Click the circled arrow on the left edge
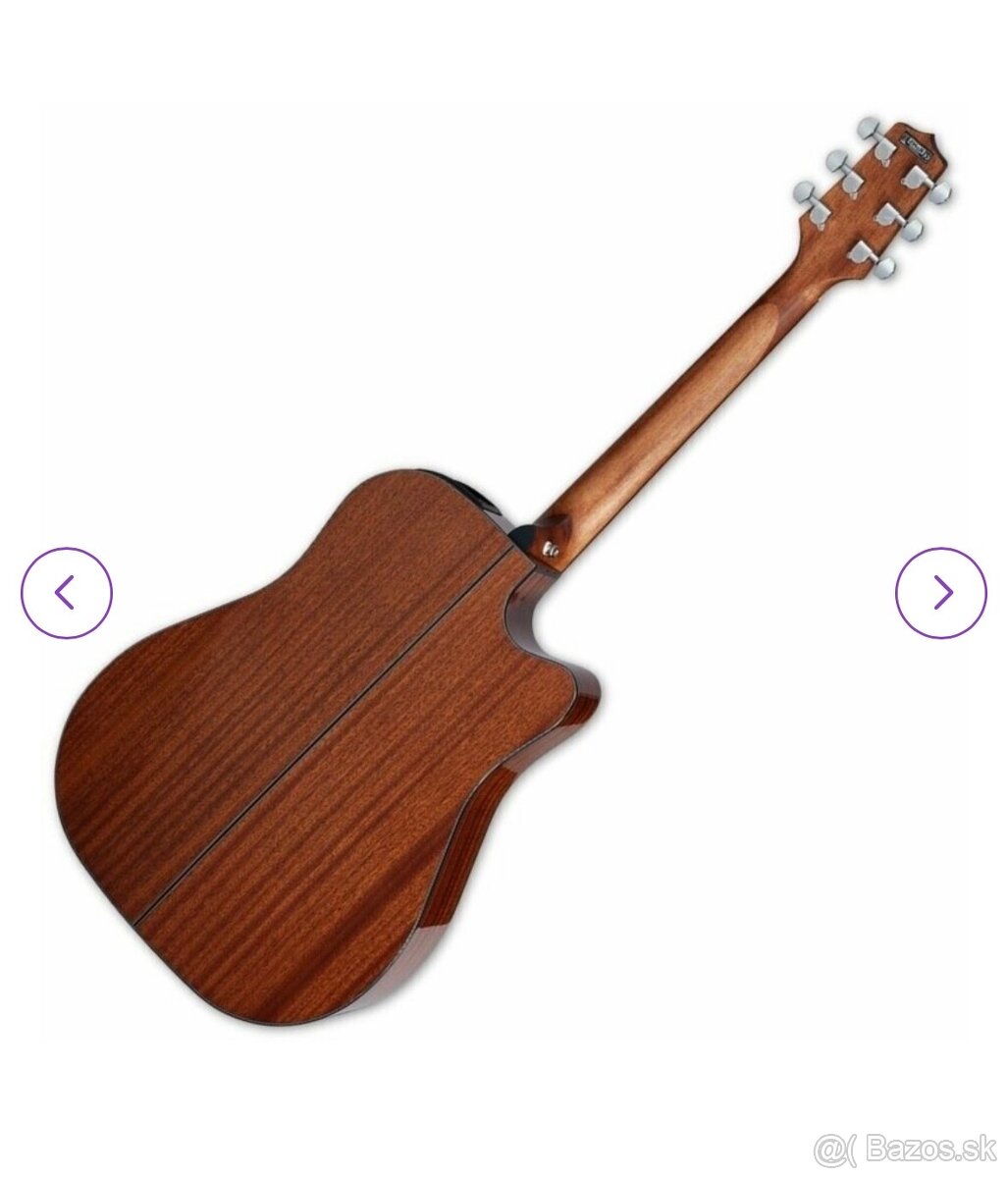The height and width of the screenshot is (1178, 1008). (x=65, y=593)
